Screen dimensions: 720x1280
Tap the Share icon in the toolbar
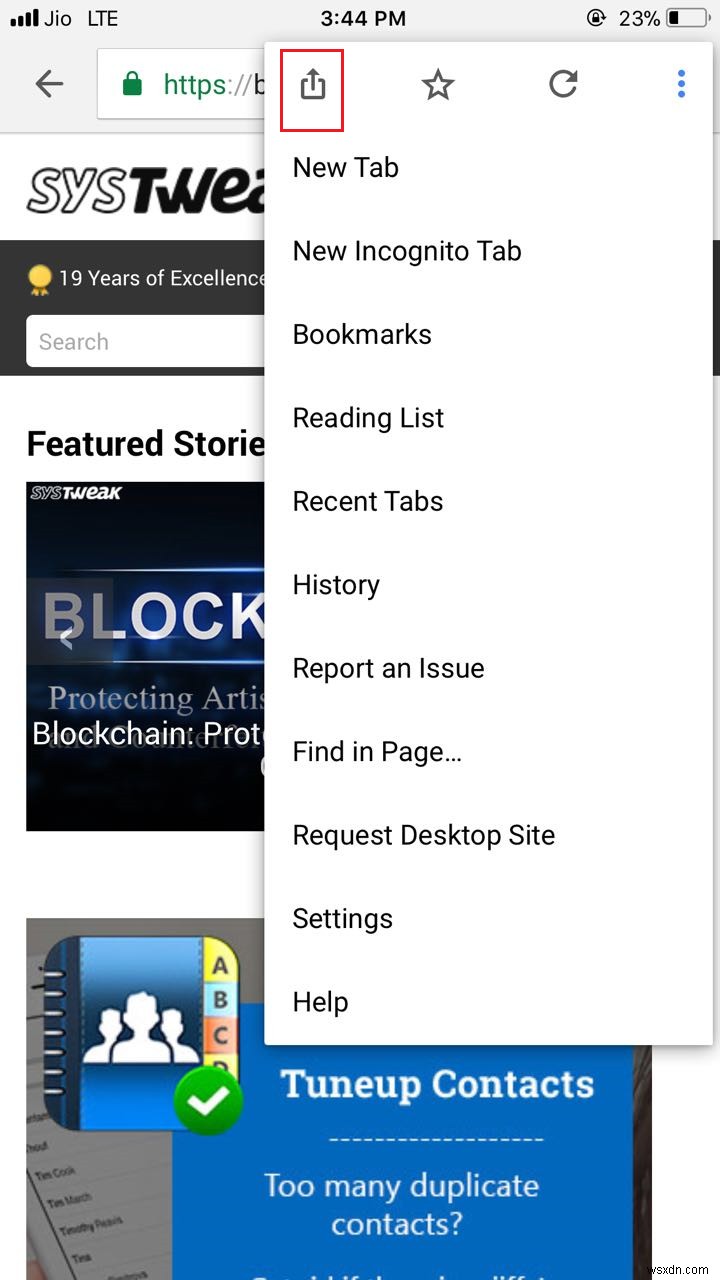[x=313, y=85]
